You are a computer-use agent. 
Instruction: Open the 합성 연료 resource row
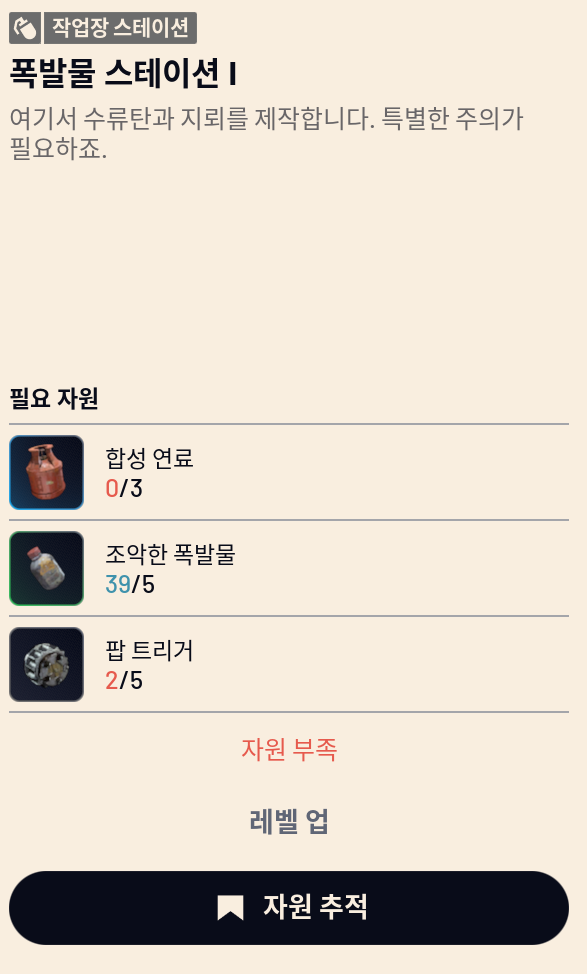[289, 472]
